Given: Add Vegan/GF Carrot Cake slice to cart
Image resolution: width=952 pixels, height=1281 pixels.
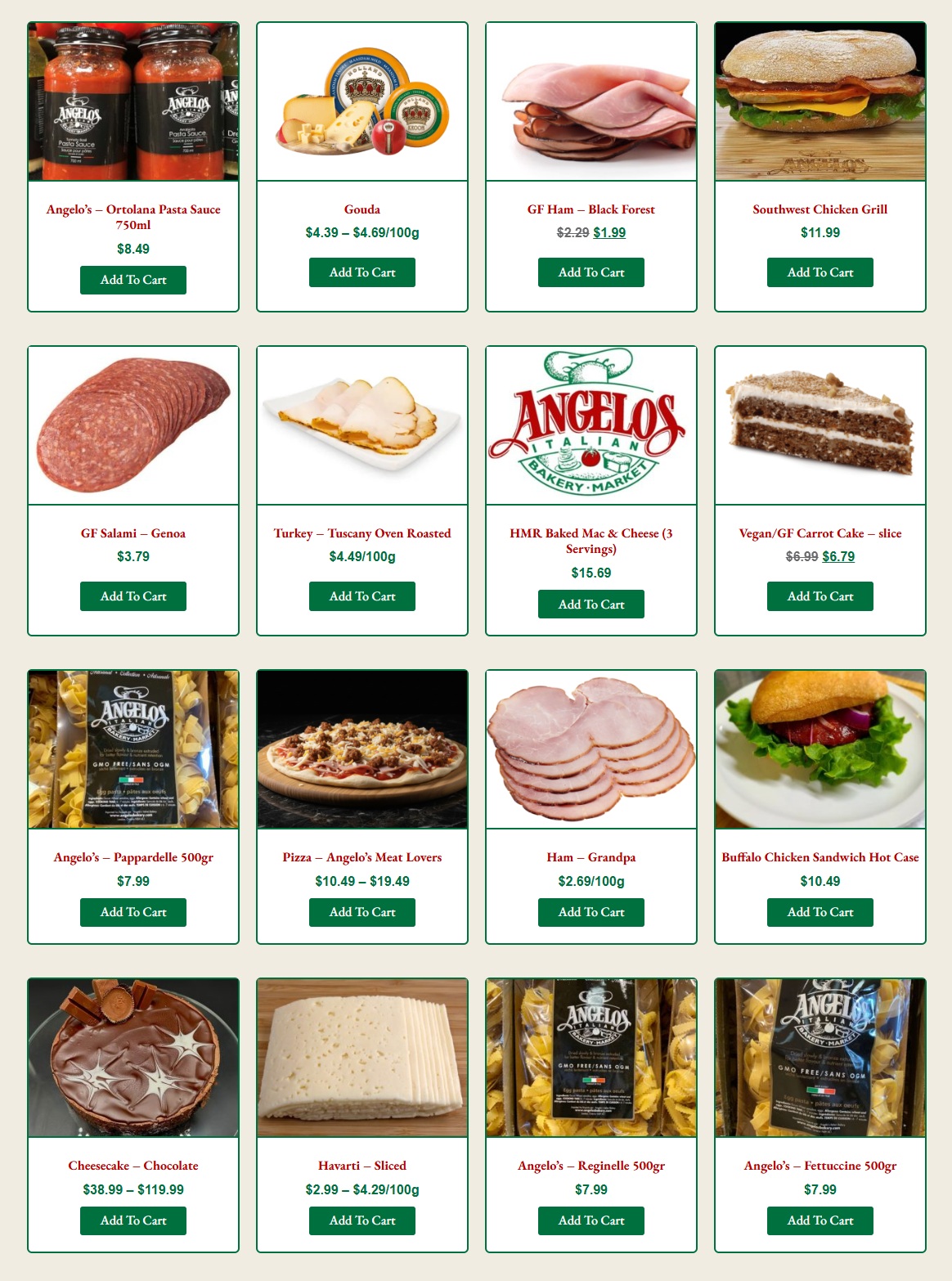Looking at the screenshot, I should 820,596.
